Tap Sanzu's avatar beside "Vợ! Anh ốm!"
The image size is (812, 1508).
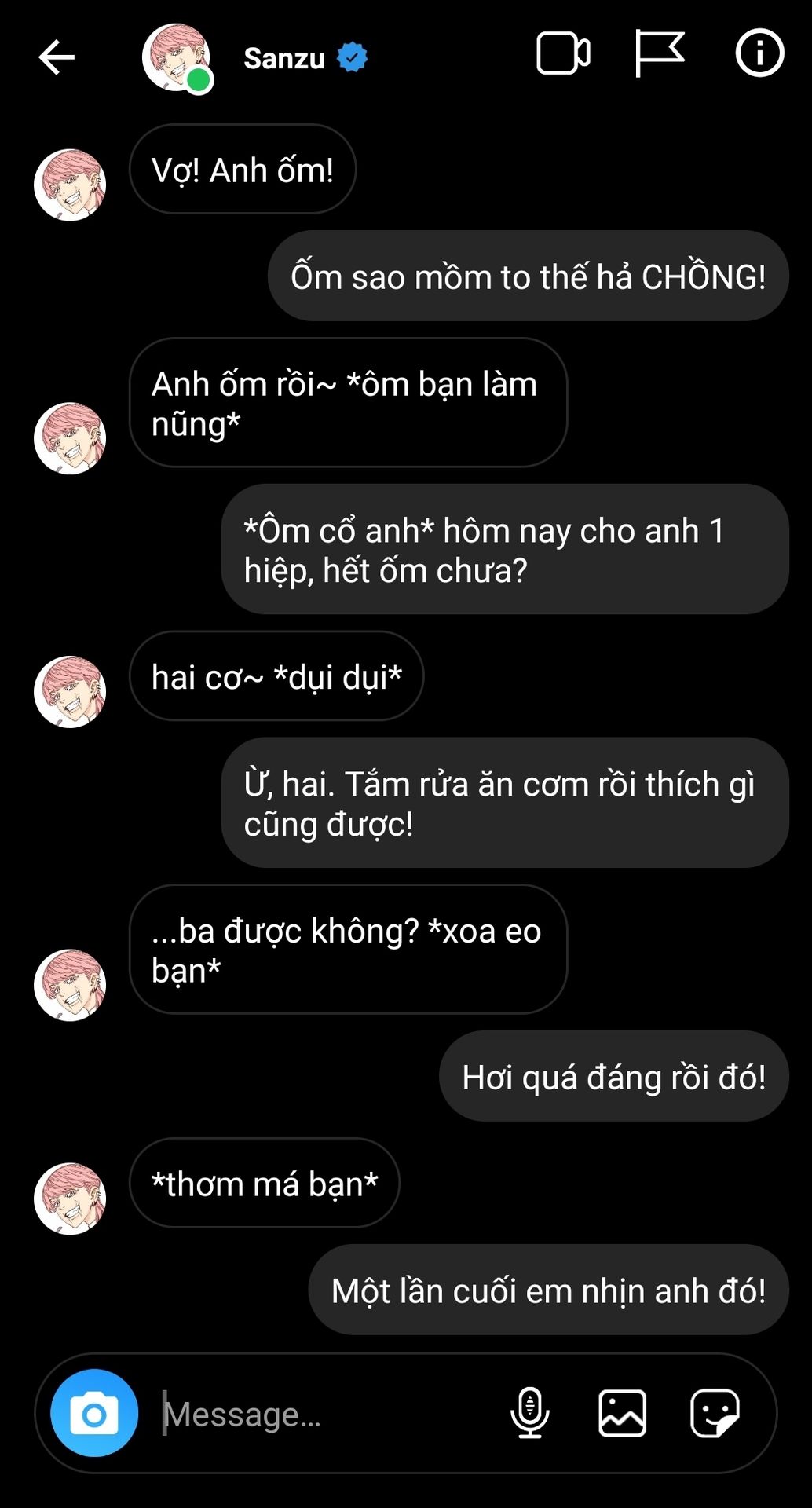(70, 185)
